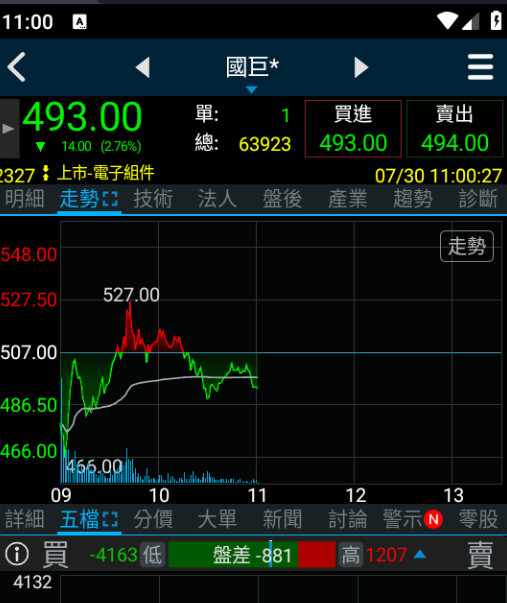The height and width of the screenshot is (603, 507).
Task: Select the 技術 tab
Action: pyautogui.click(x=153, y=199)
